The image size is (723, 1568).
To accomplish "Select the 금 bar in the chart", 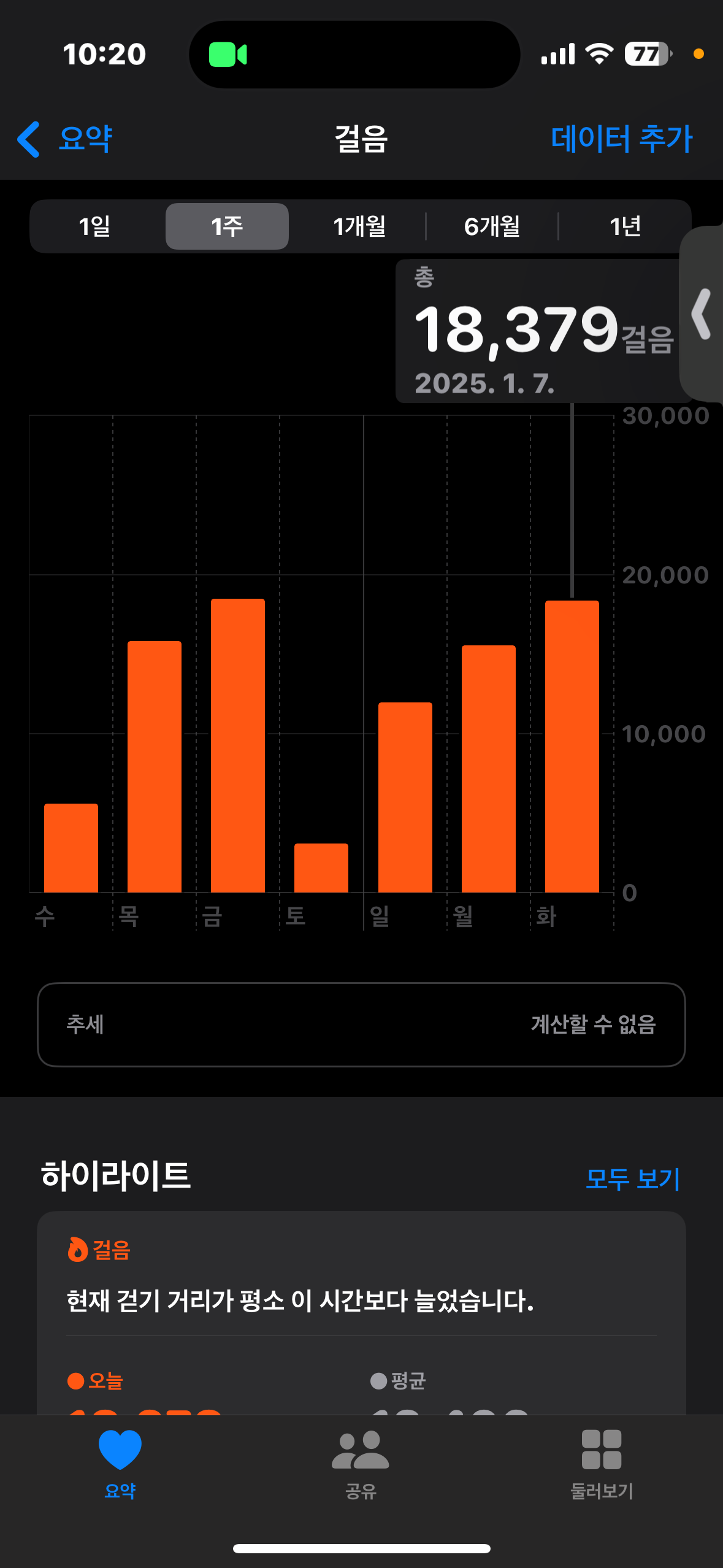I will [238, 745].
